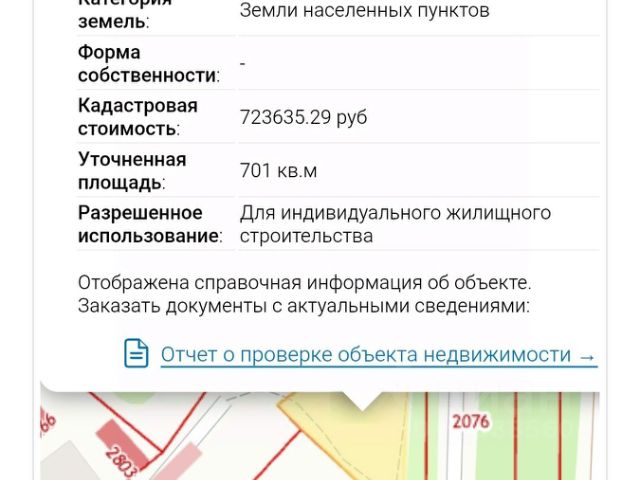Select parcel 2803 on the map

pos(120,462)
